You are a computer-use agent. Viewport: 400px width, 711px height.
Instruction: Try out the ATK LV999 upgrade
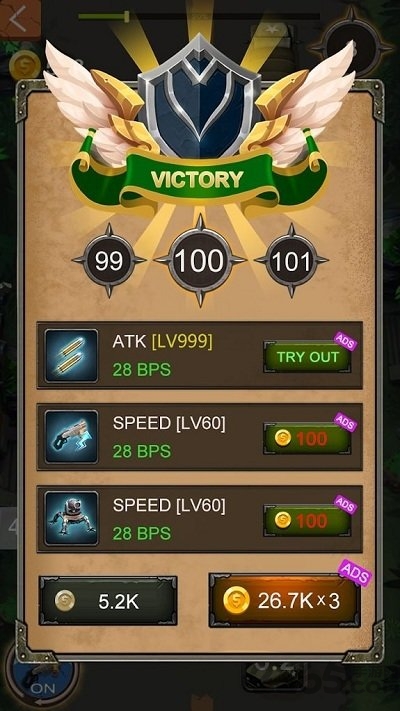pos(307,357)
